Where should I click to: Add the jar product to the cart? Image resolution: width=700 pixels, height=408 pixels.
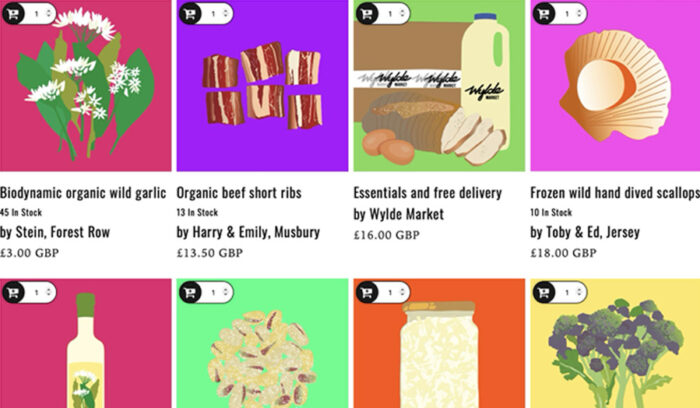pos(367,292)
